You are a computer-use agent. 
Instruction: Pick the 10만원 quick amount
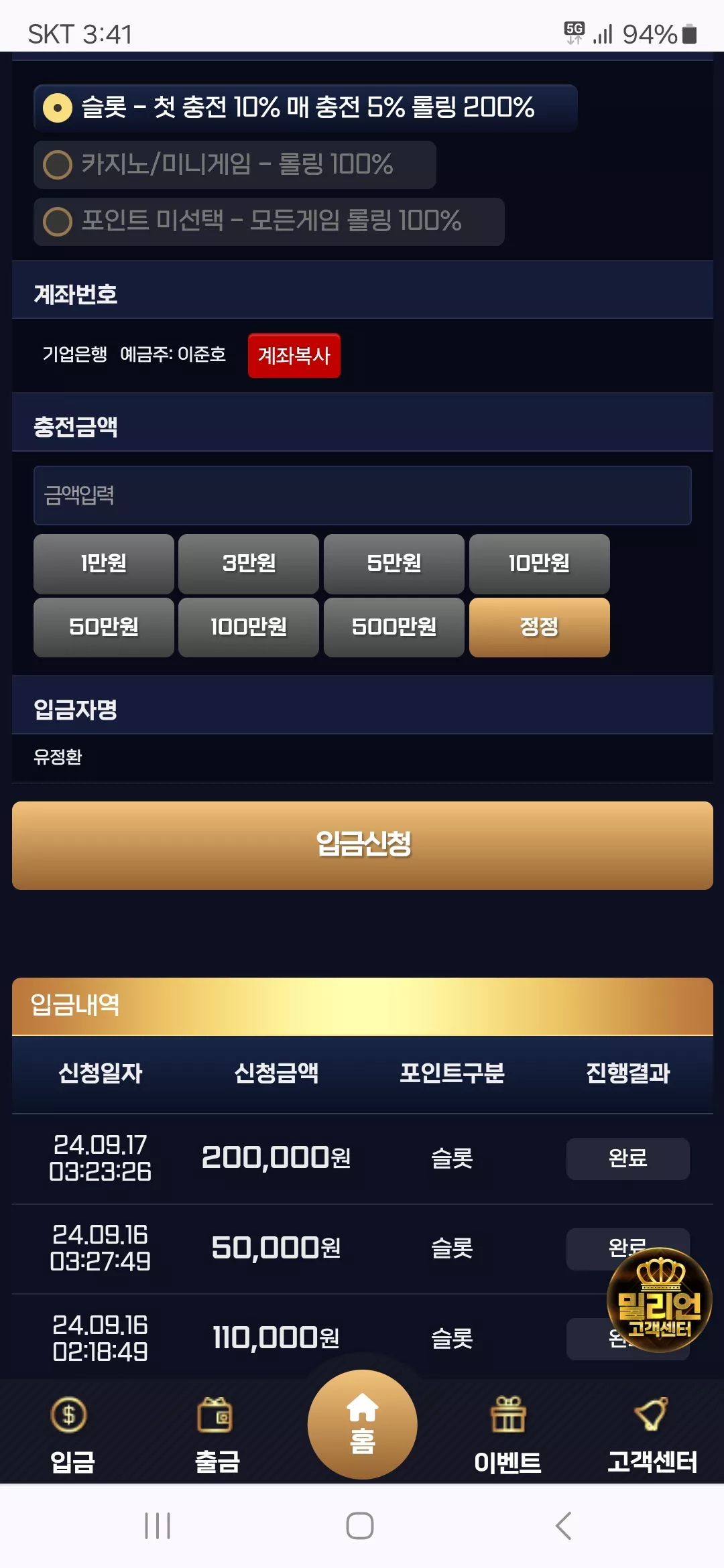(x=540, y=564)
